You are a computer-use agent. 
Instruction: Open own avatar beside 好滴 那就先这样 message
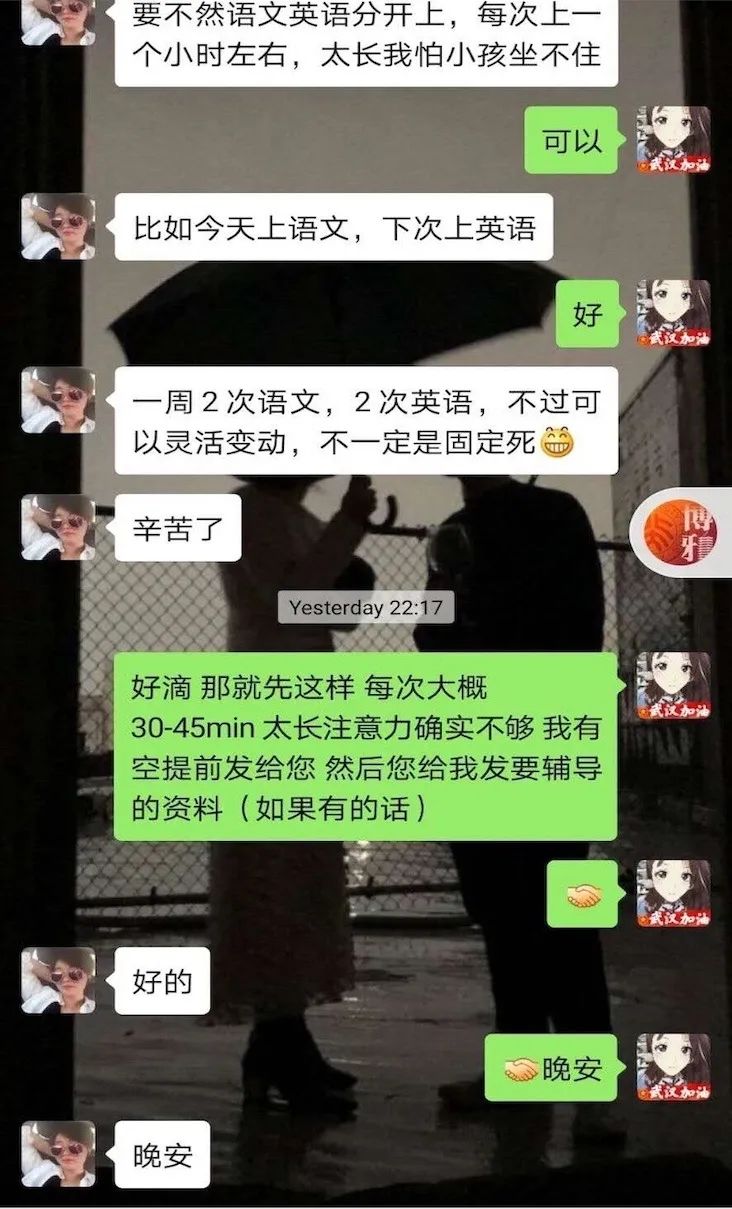(673, 686)
